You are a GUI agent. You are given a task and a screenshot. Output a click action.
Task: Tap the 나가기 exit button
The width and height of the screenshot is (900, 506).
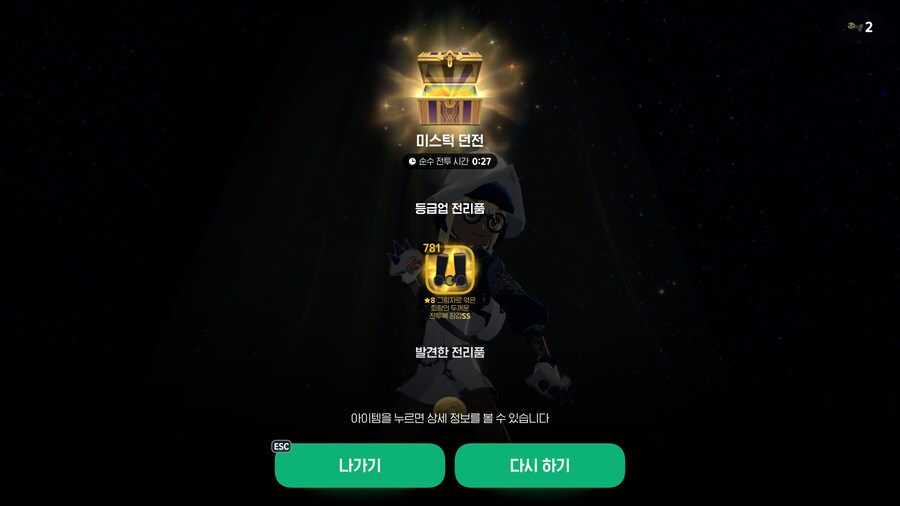point(359,466)
